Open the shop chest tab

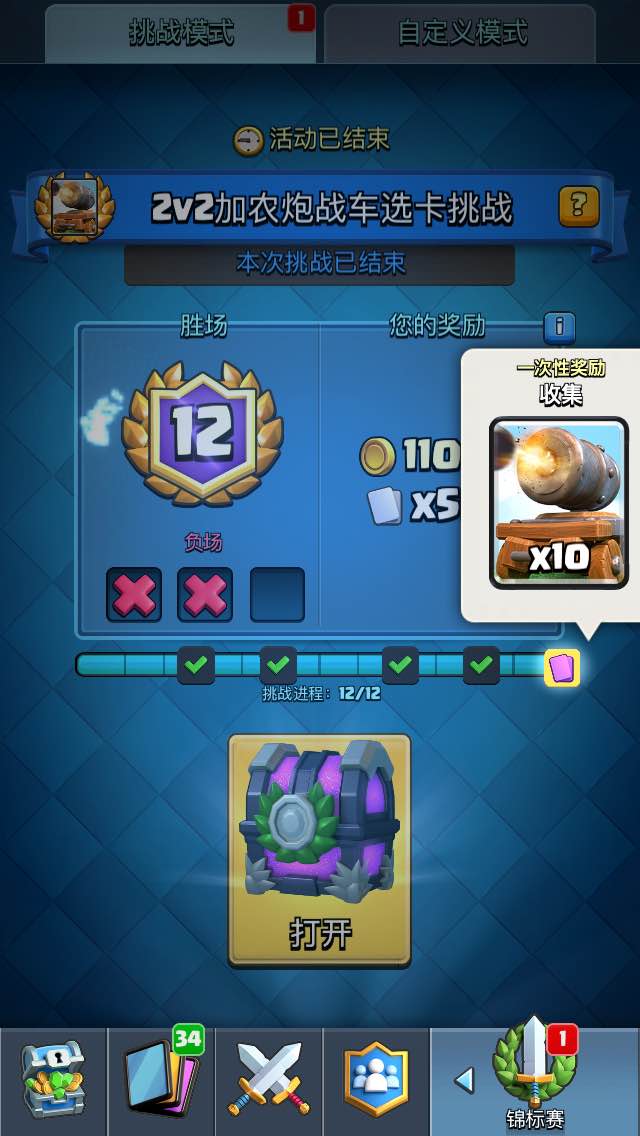click(54, 1080)
